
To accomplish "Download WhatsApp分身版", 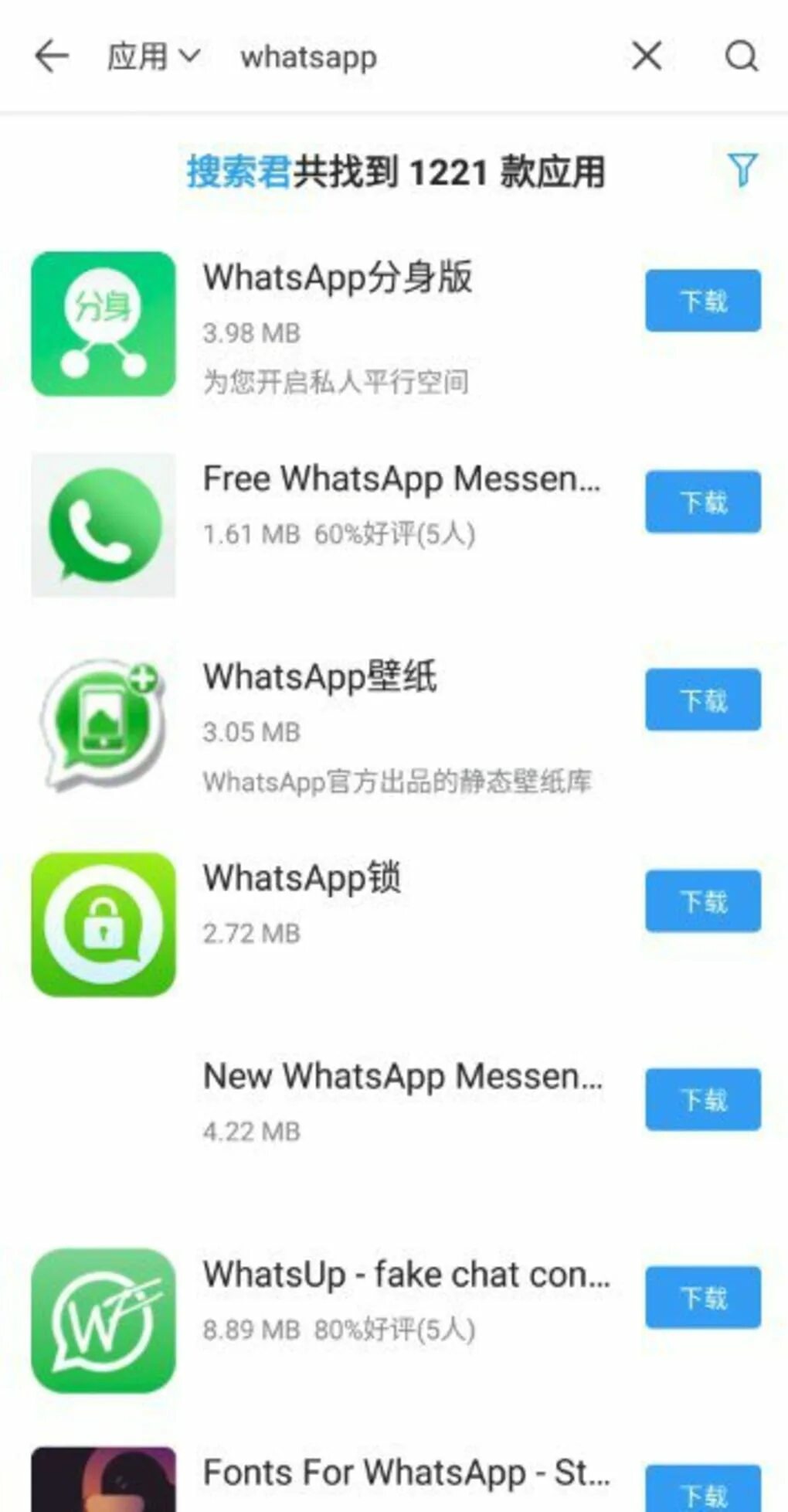I will [x=703, y=301].
